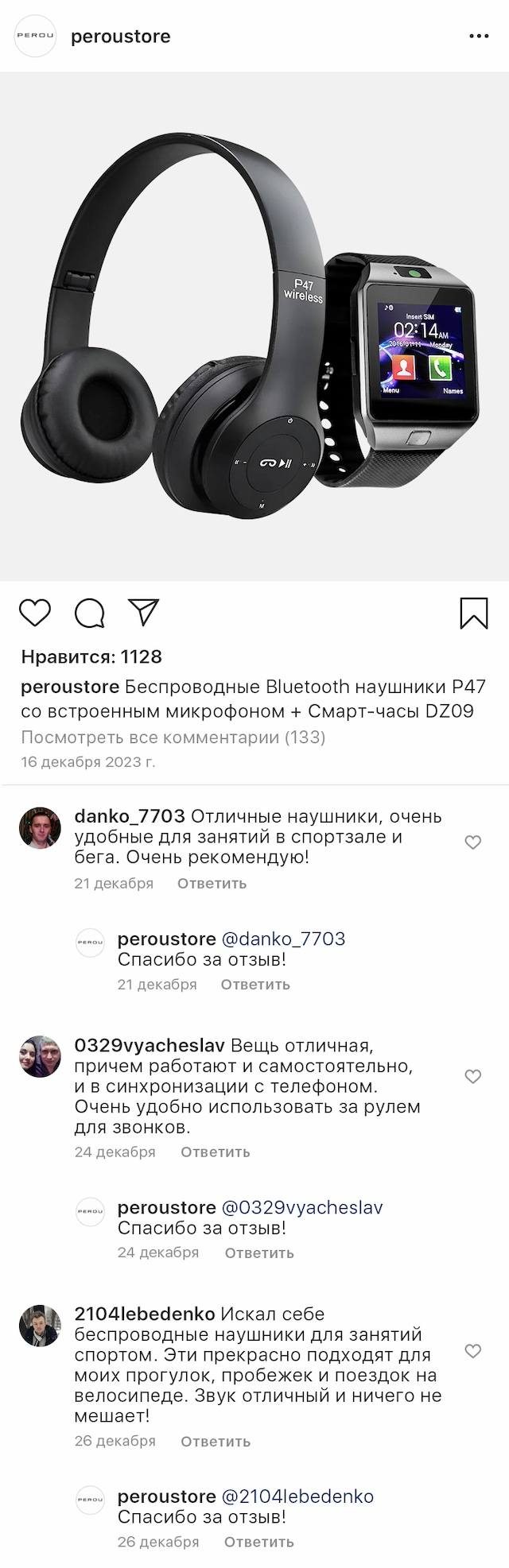509x1568 pixels.
Task: Like danko_7703's comment
Action: [x=473, y=842]
